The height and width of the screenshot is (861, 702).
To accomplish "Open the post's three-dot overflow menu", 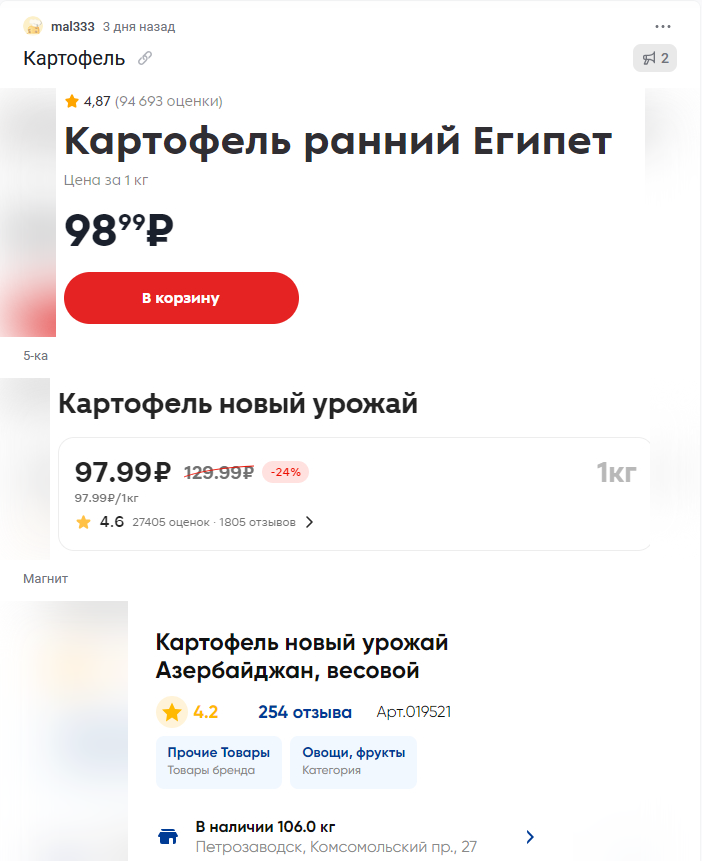I will click(x=663, y=27).
